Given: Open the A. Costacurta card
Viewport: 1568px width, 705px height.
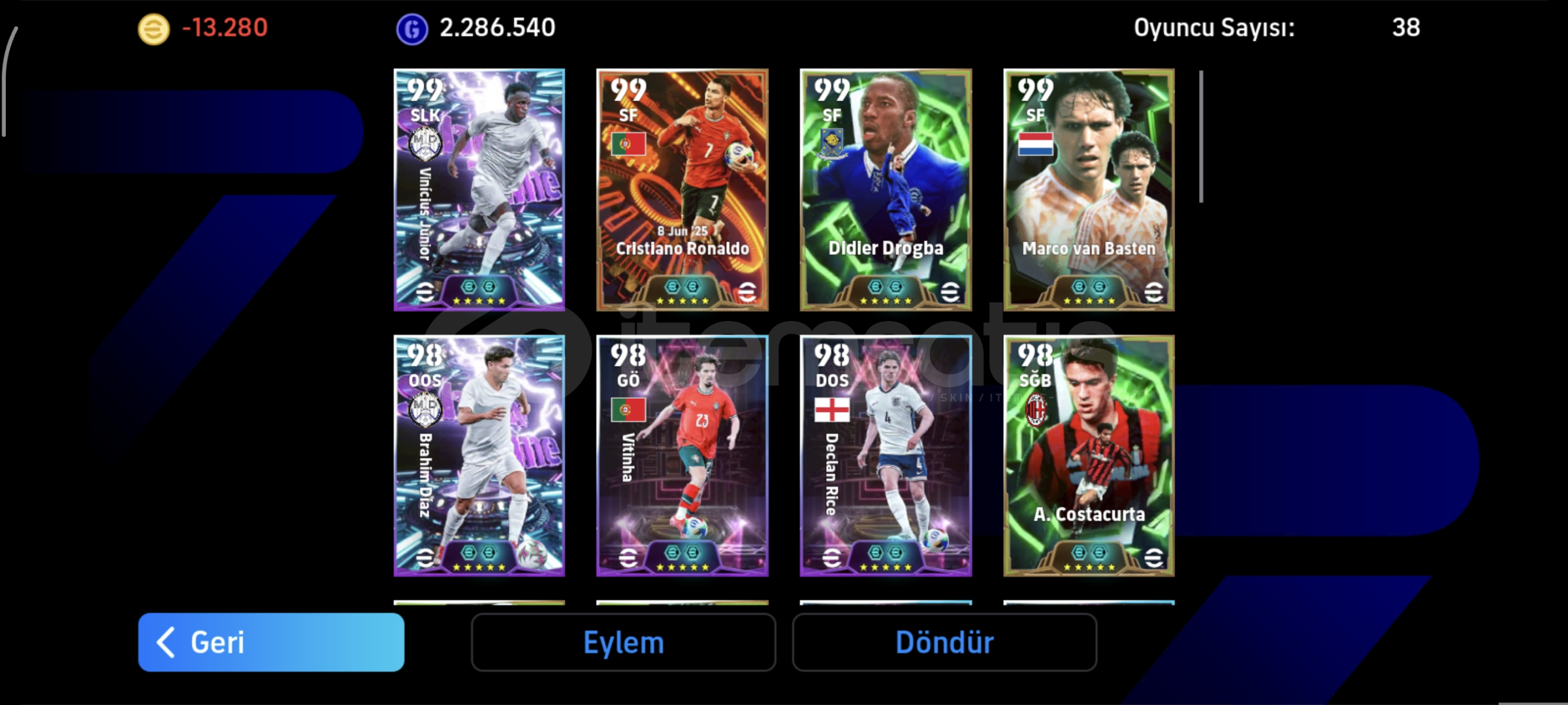Looking at the screenshot, I should point(1089,456).
